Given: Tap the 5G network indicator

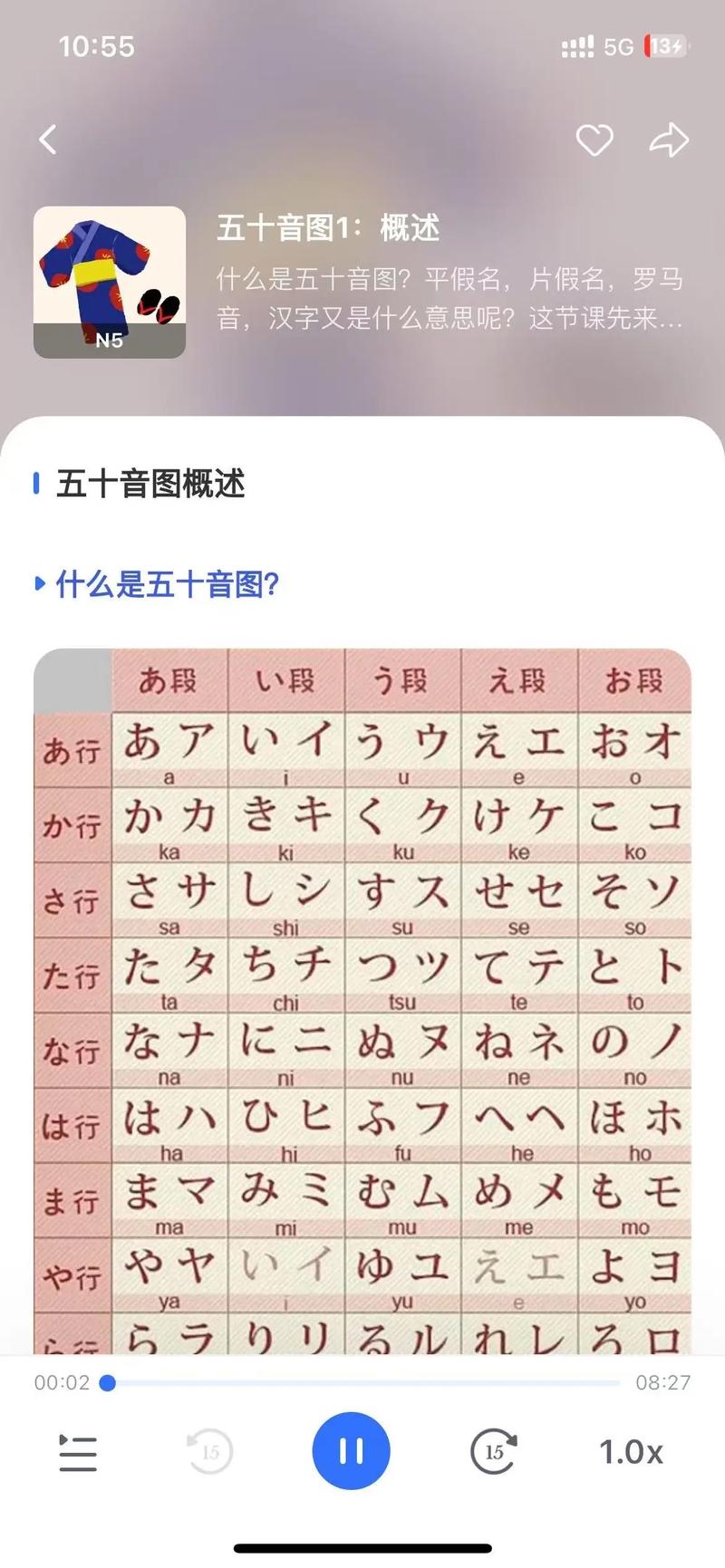Looking at the screenshot, I should pyautogui.click(x=617, y=47).
